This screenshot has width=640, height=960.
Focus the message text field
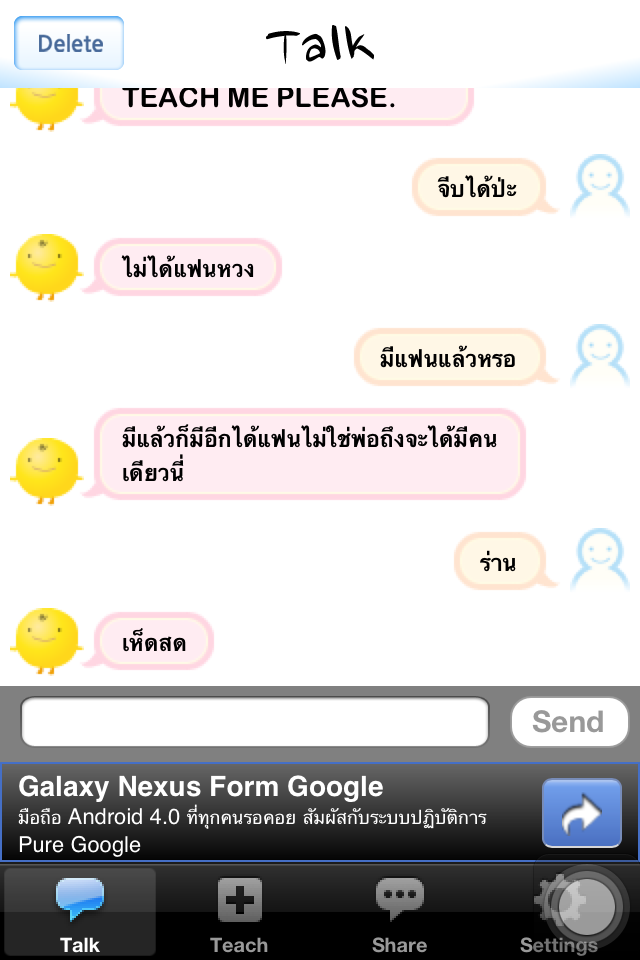click(255, 722)
